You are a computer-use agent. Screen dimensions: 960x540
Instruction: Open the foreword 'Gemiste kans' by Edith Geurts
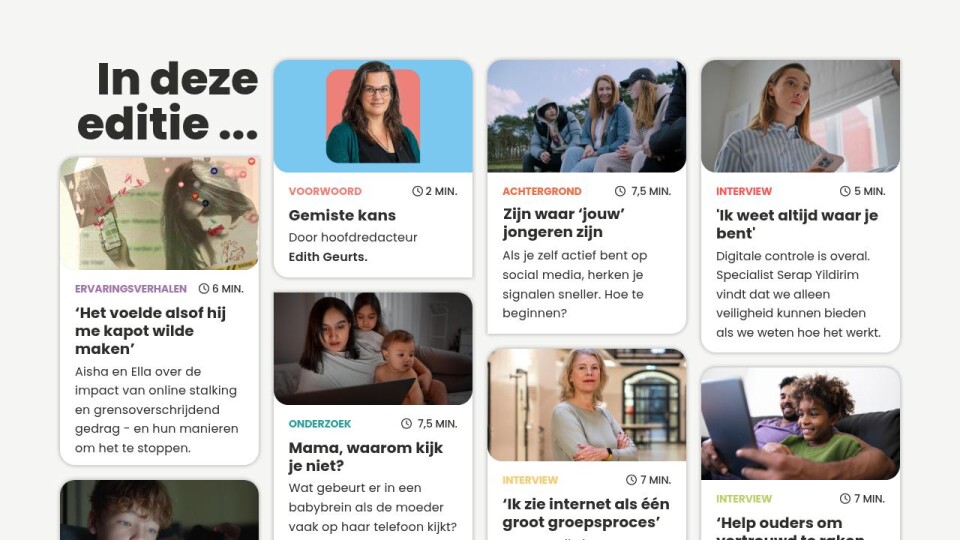[x=342, y=215]
